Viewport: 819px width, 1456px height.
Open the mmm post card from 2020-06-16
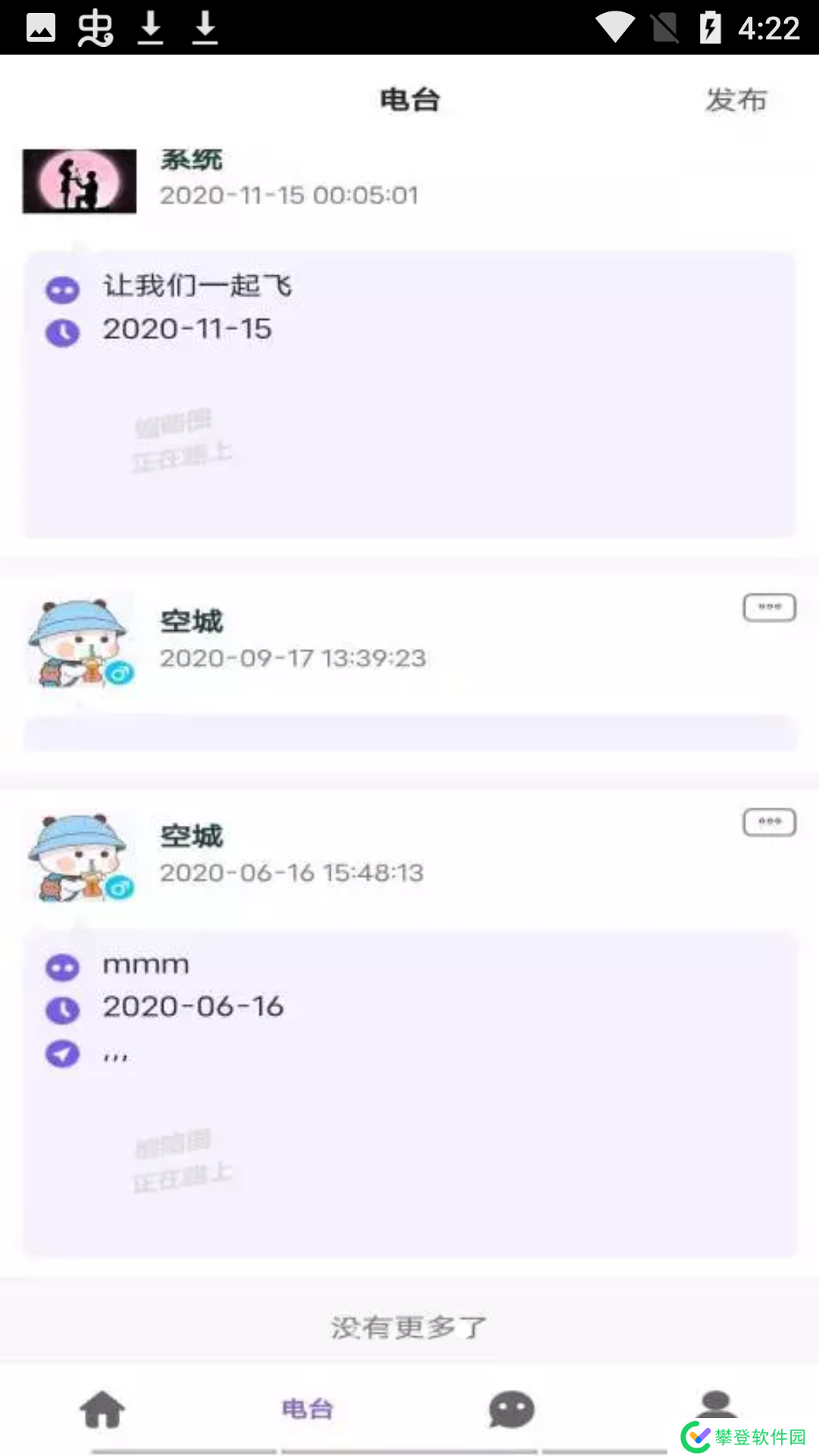(409, 1092)
